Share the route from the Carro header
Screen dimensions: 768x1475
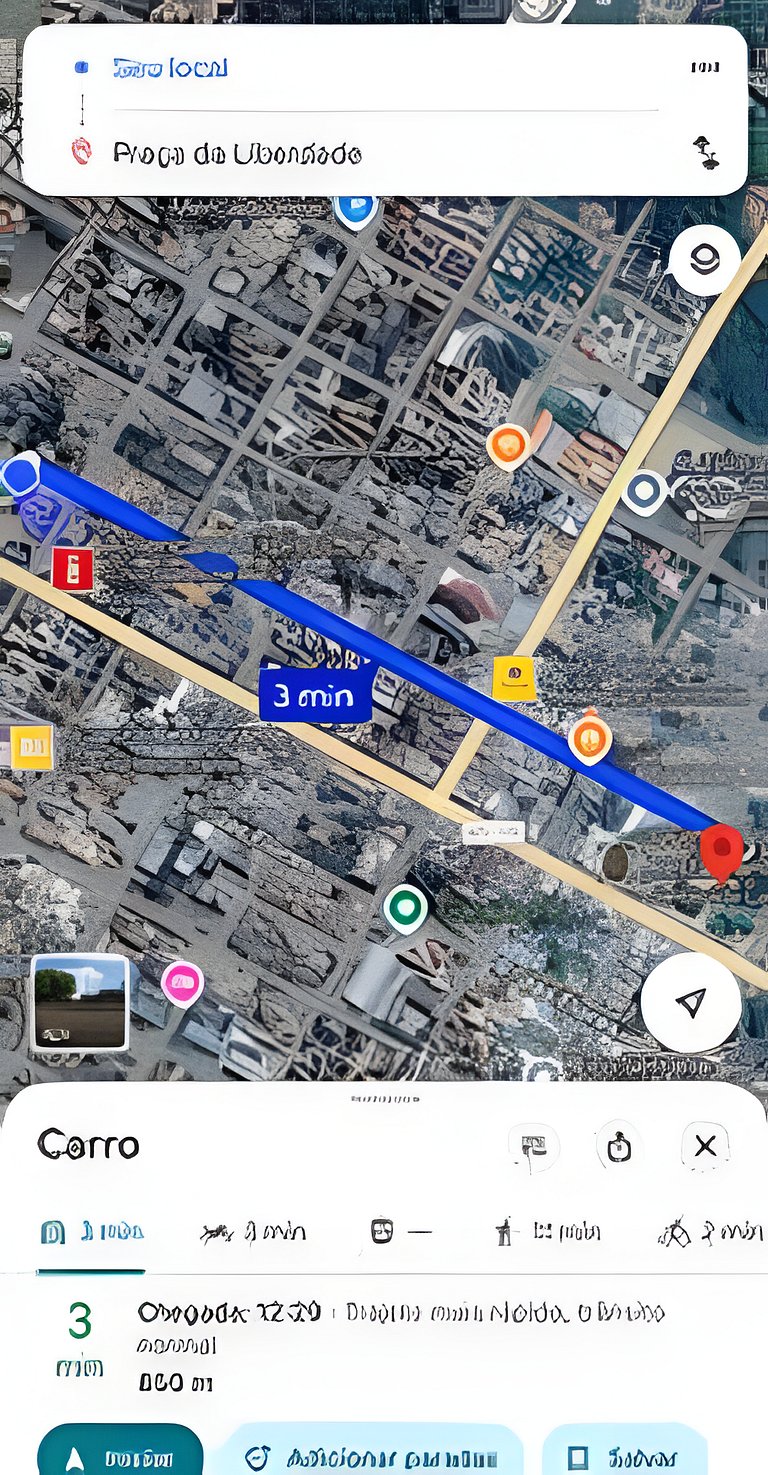620,1146
